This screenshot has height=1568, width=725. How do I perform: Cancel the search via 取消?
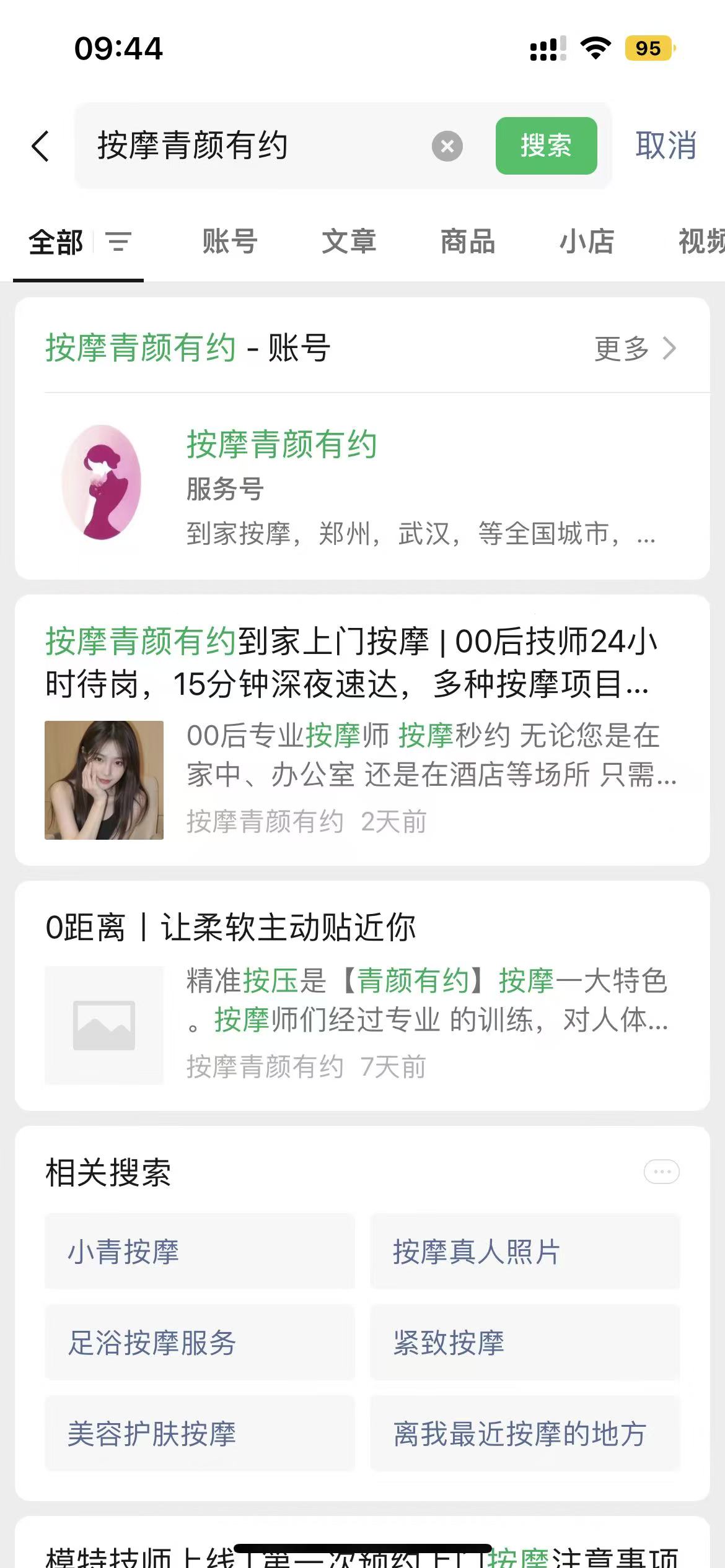666,146
